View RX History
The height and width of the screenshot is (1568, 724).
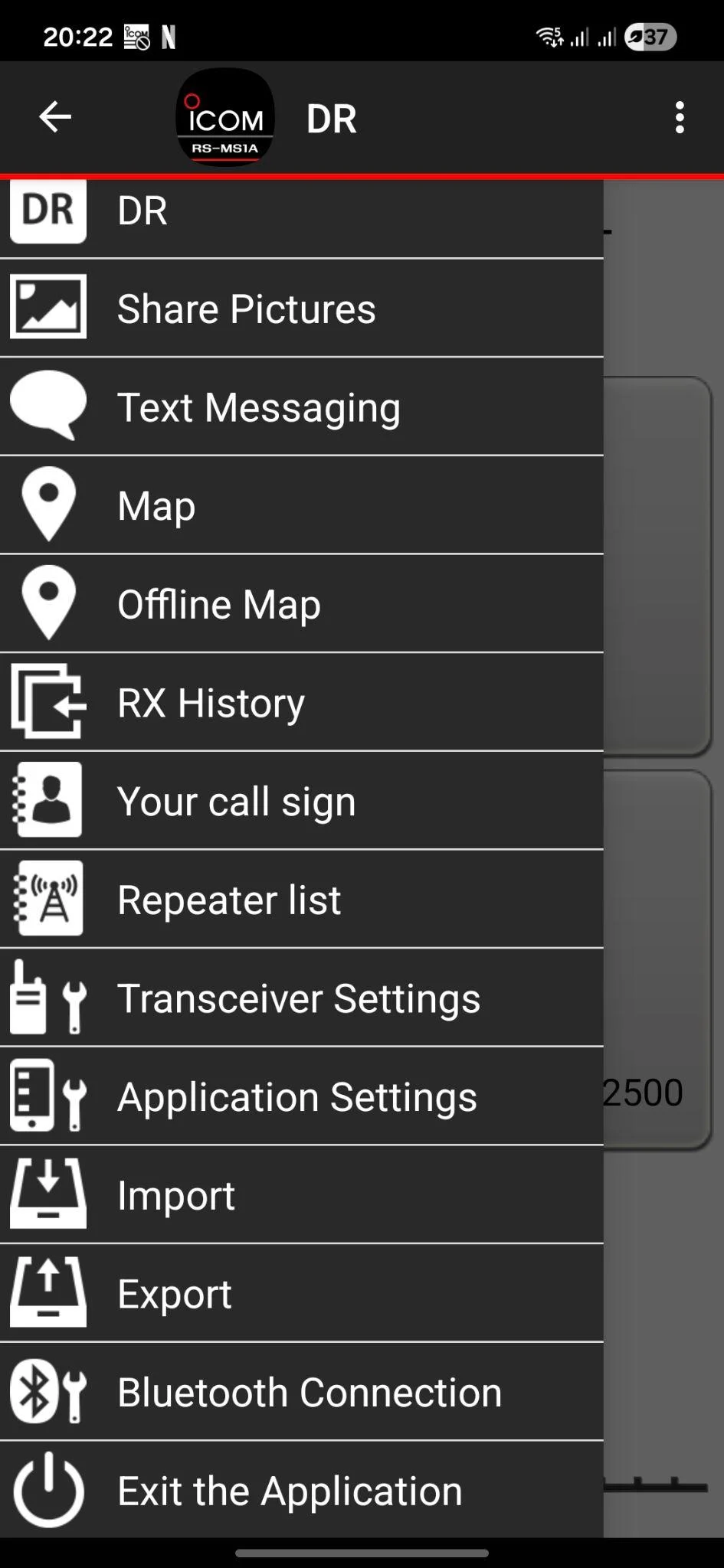[301, 703]
